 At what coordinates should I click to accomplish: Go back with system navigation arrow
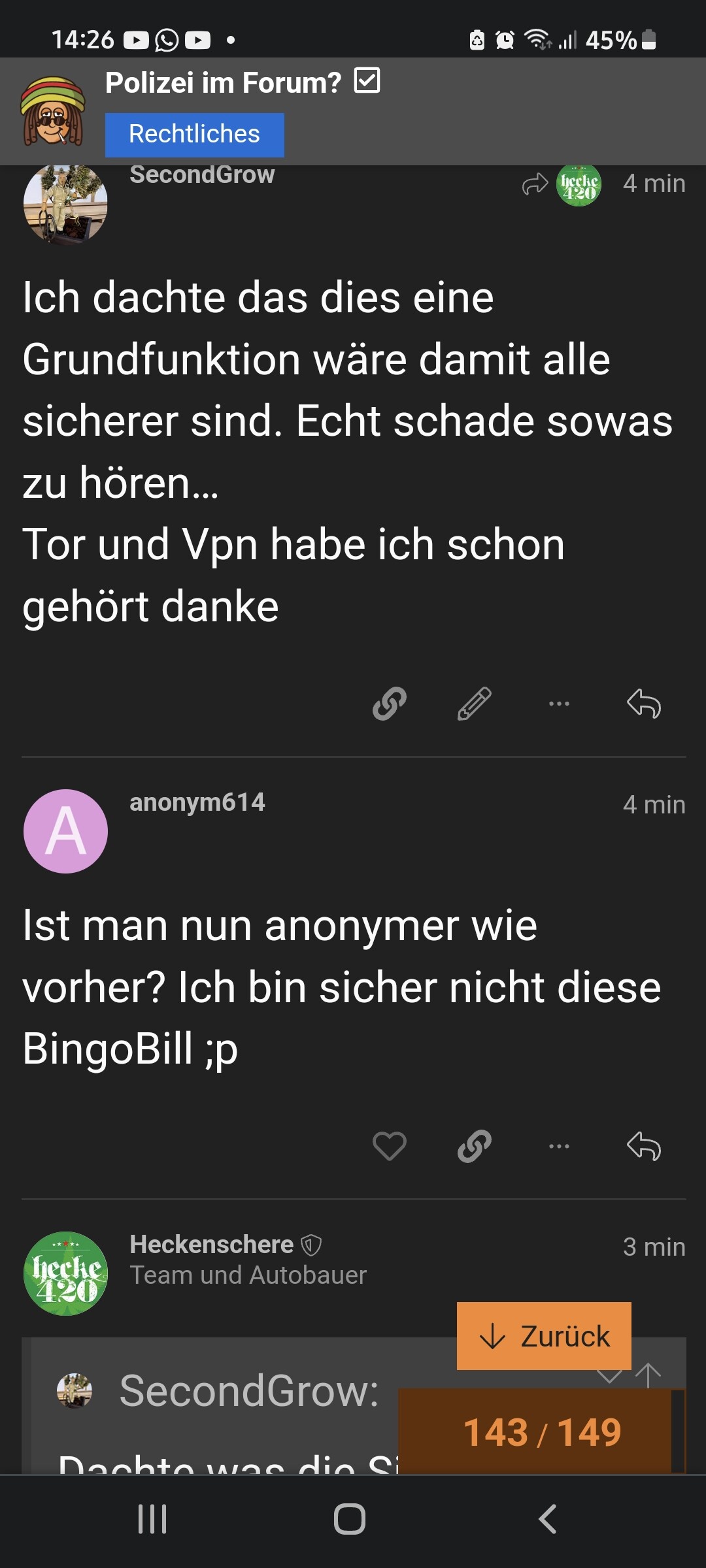[x=547, y=1519]
